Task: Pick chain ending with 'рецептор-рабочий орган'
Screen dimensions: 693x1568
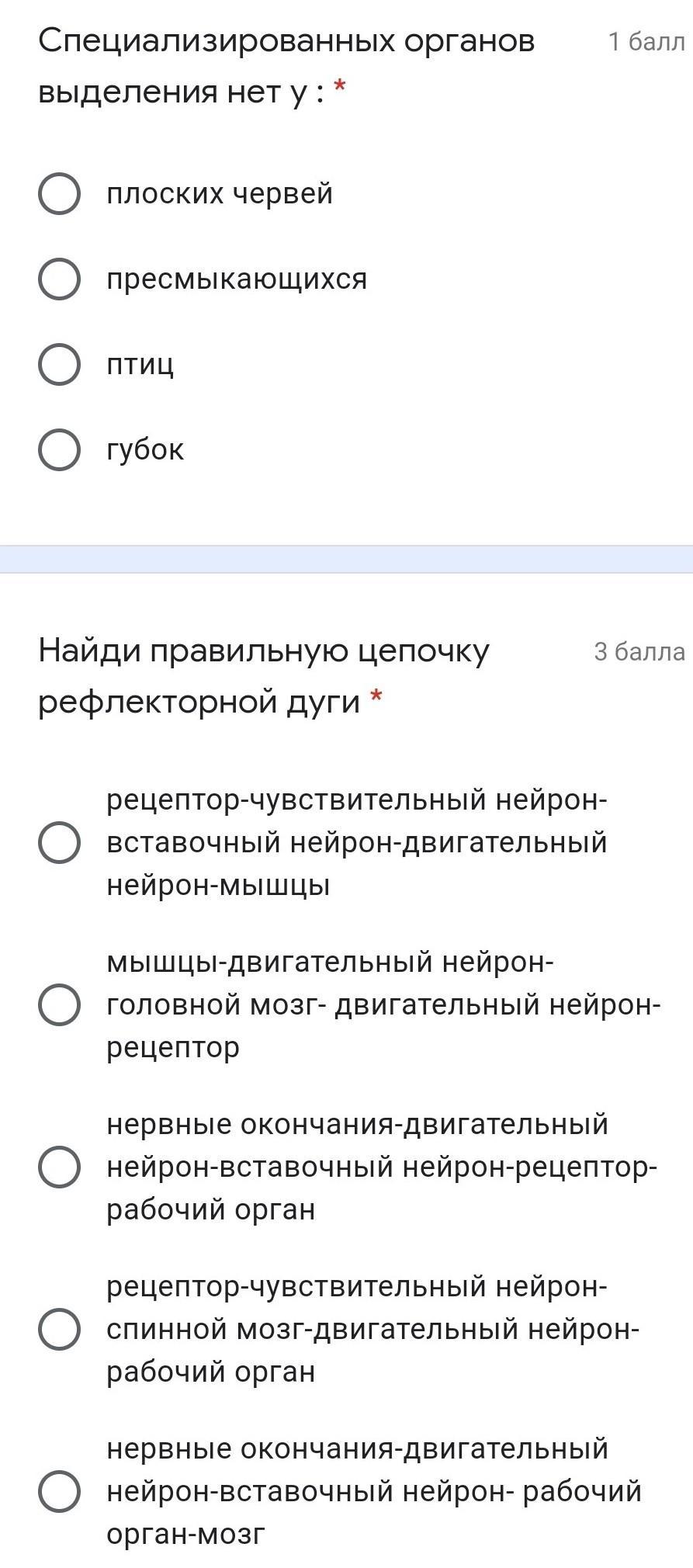Action: point(59,1167)
